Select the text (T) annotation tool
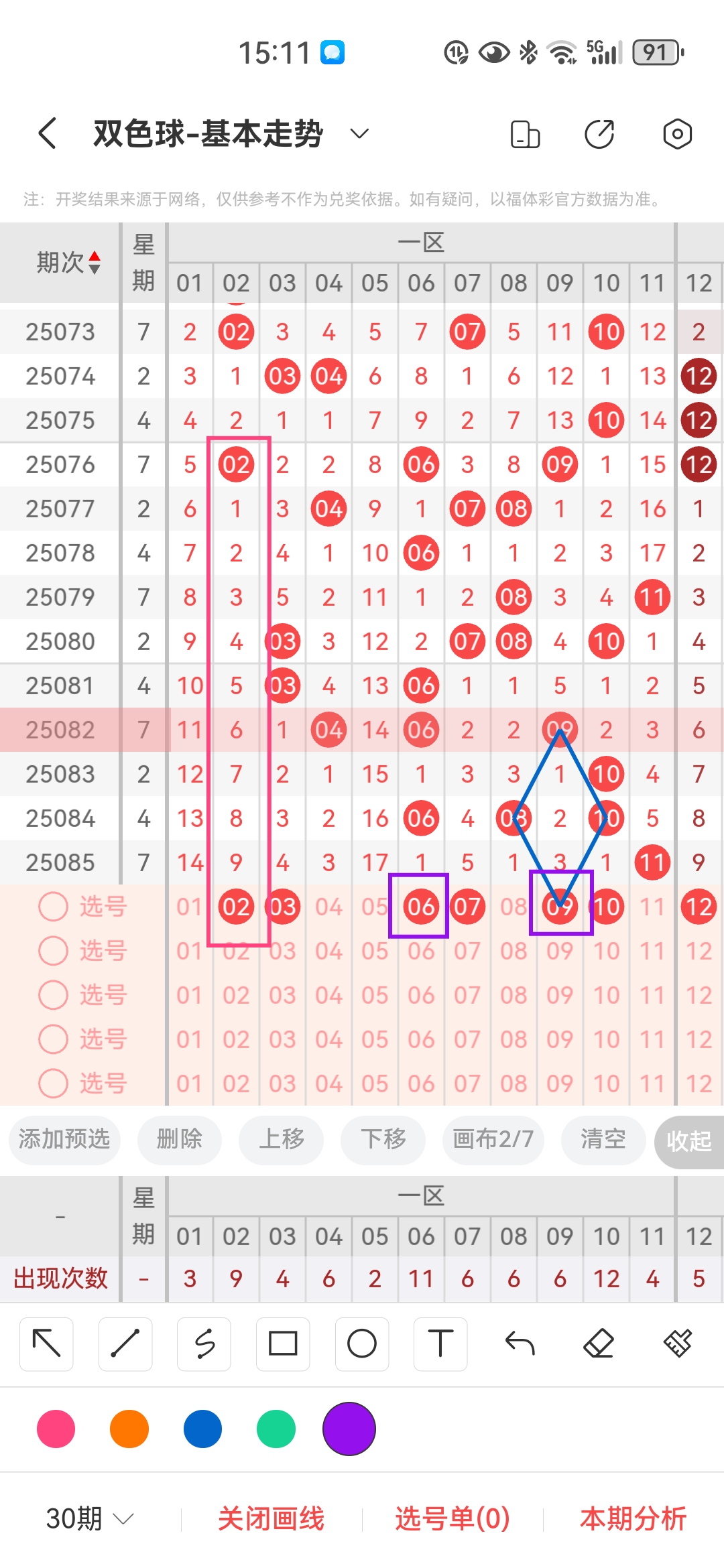724x1568 pixels. click(440, 1344)
